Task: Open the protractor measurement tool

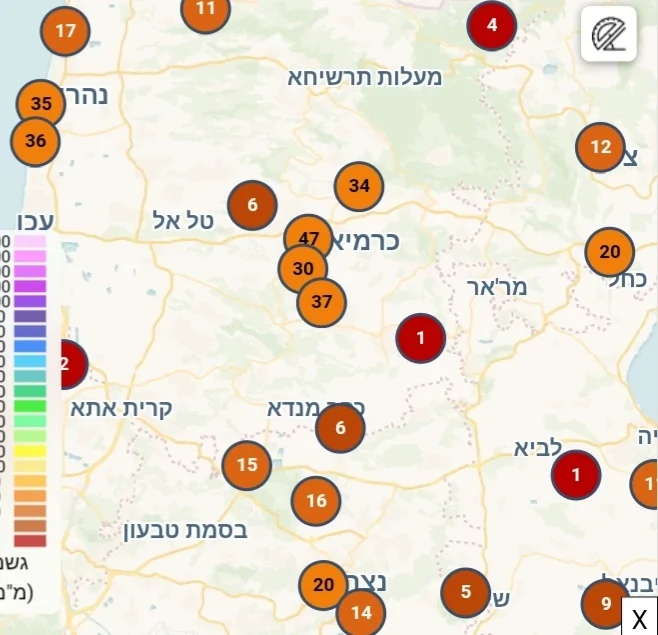Action: coord(609,34)
